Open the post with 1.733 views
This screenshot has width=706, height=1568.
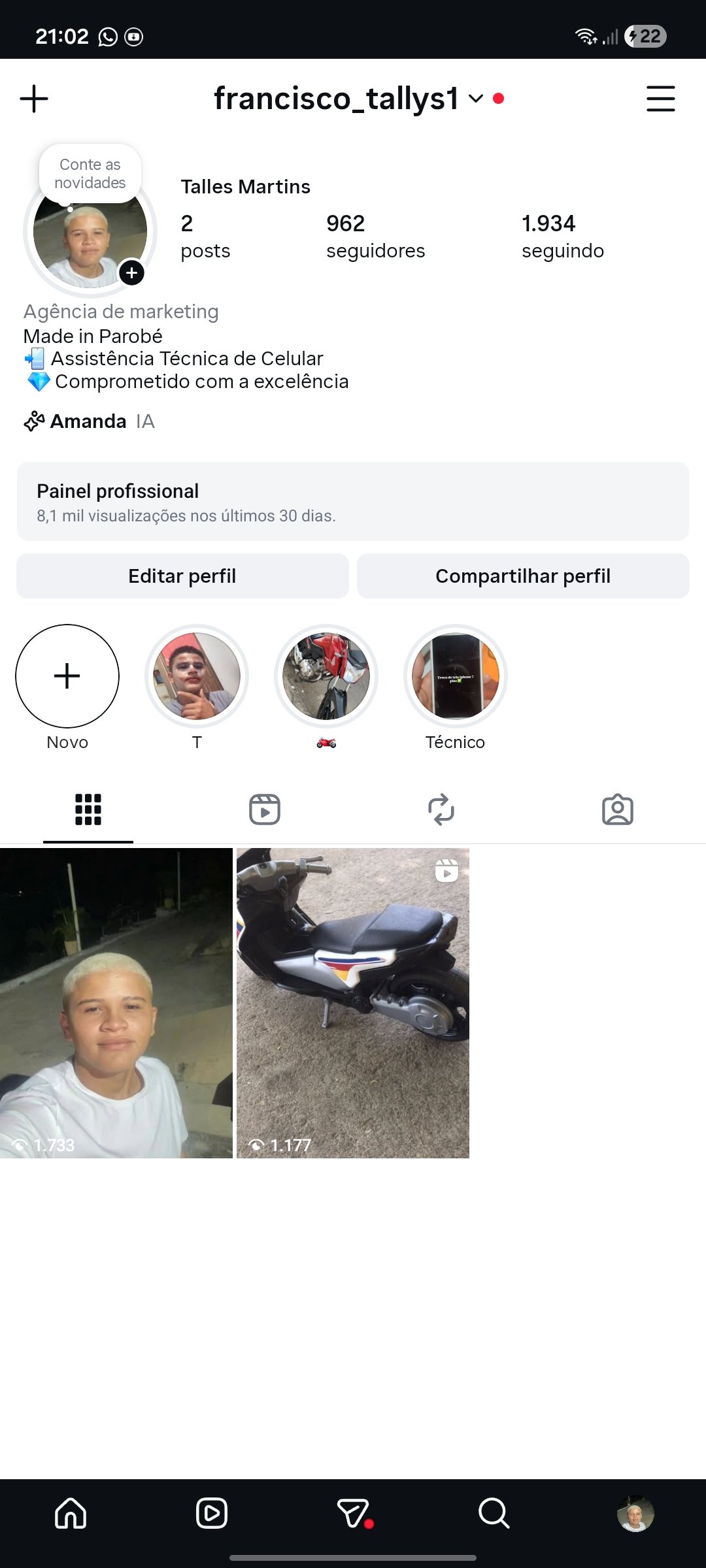pos(116,1003)
